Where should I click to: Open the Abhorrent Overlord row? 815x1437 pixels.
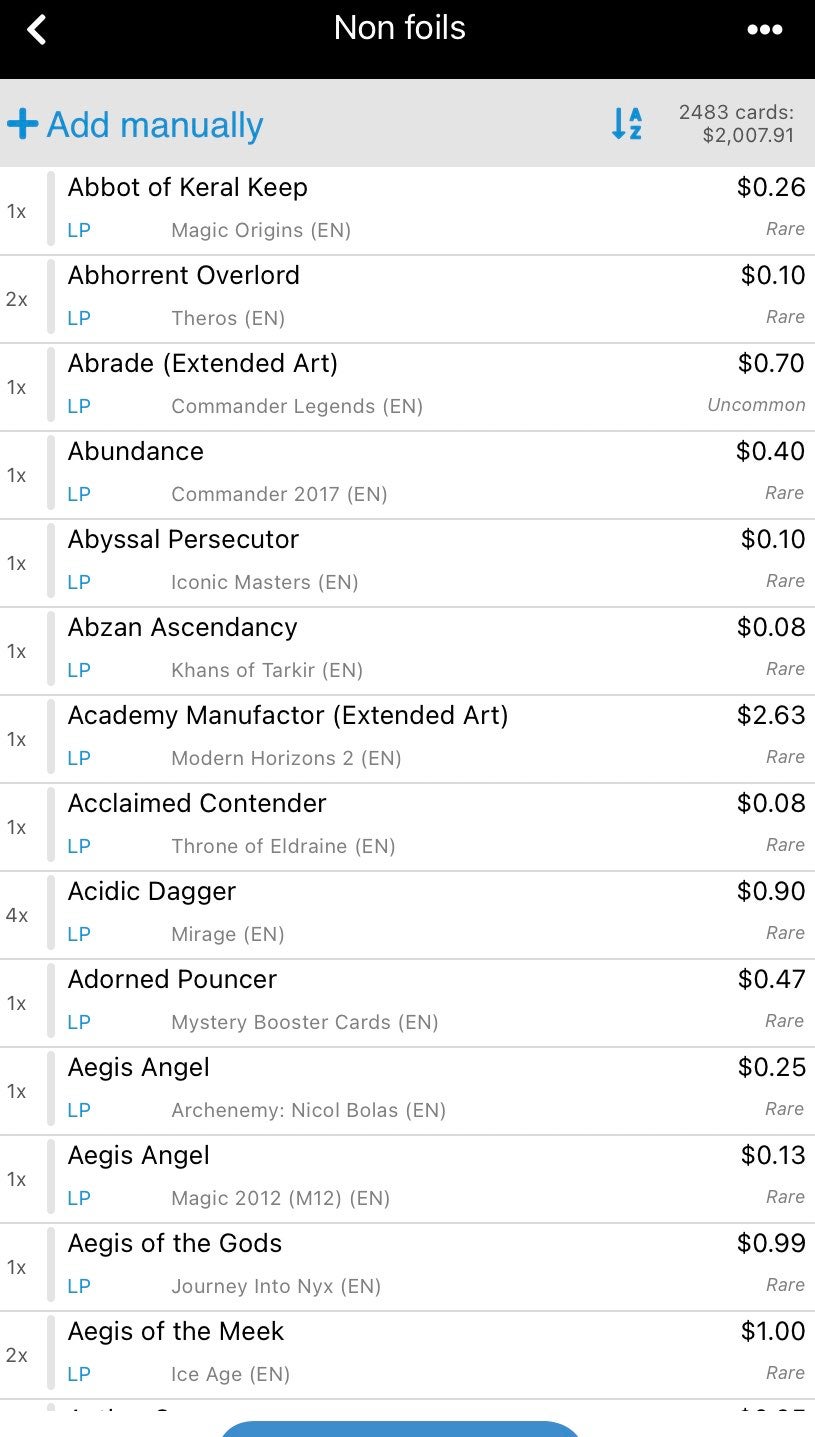tap(407, 299)
